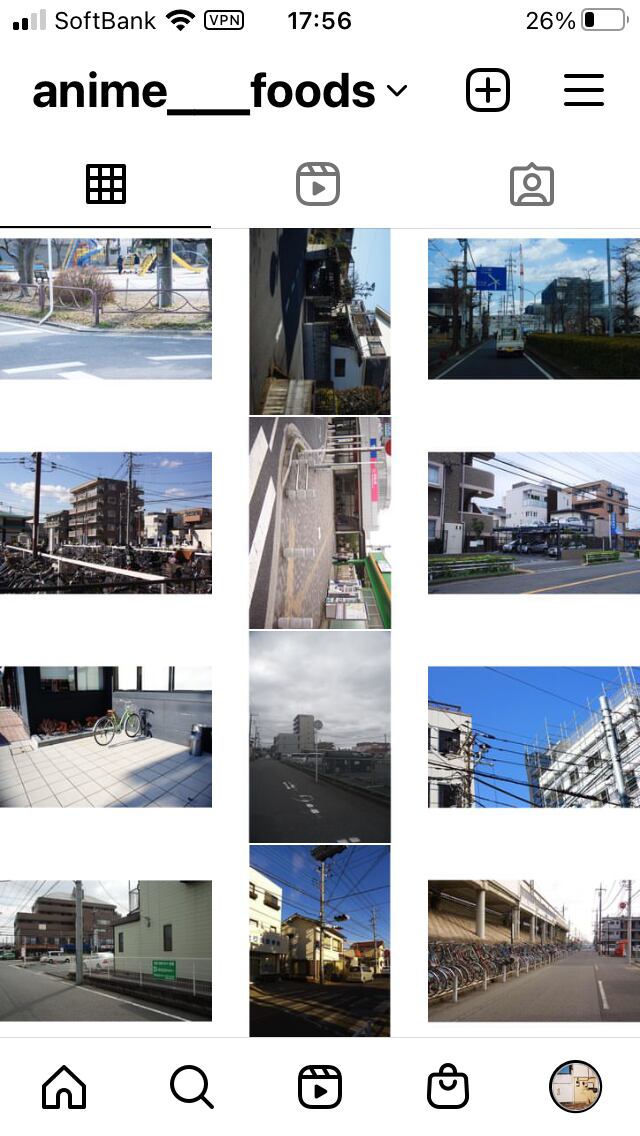Open Reels from the bottom bar
This screenshot has height=1136, width=640.
click(x=320, y=1086)
